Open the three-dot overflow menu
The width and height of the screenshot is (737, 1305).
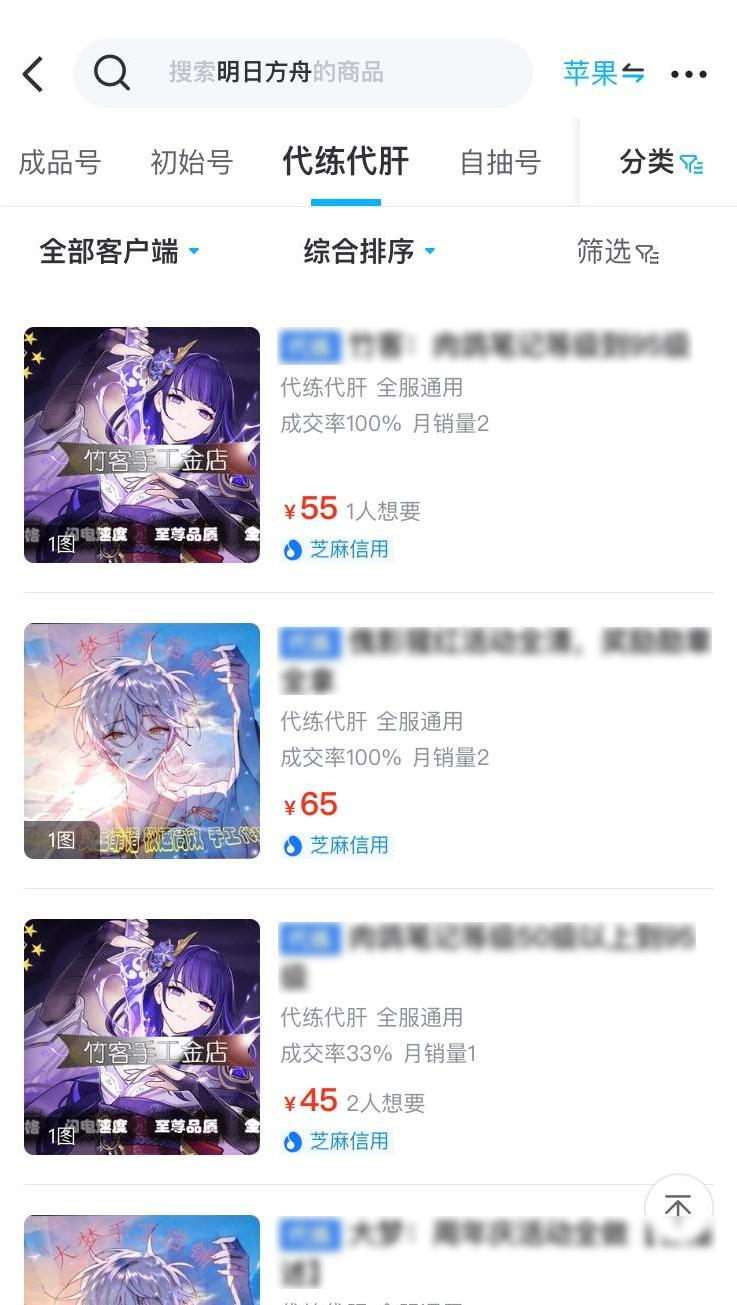coord(688,74)
